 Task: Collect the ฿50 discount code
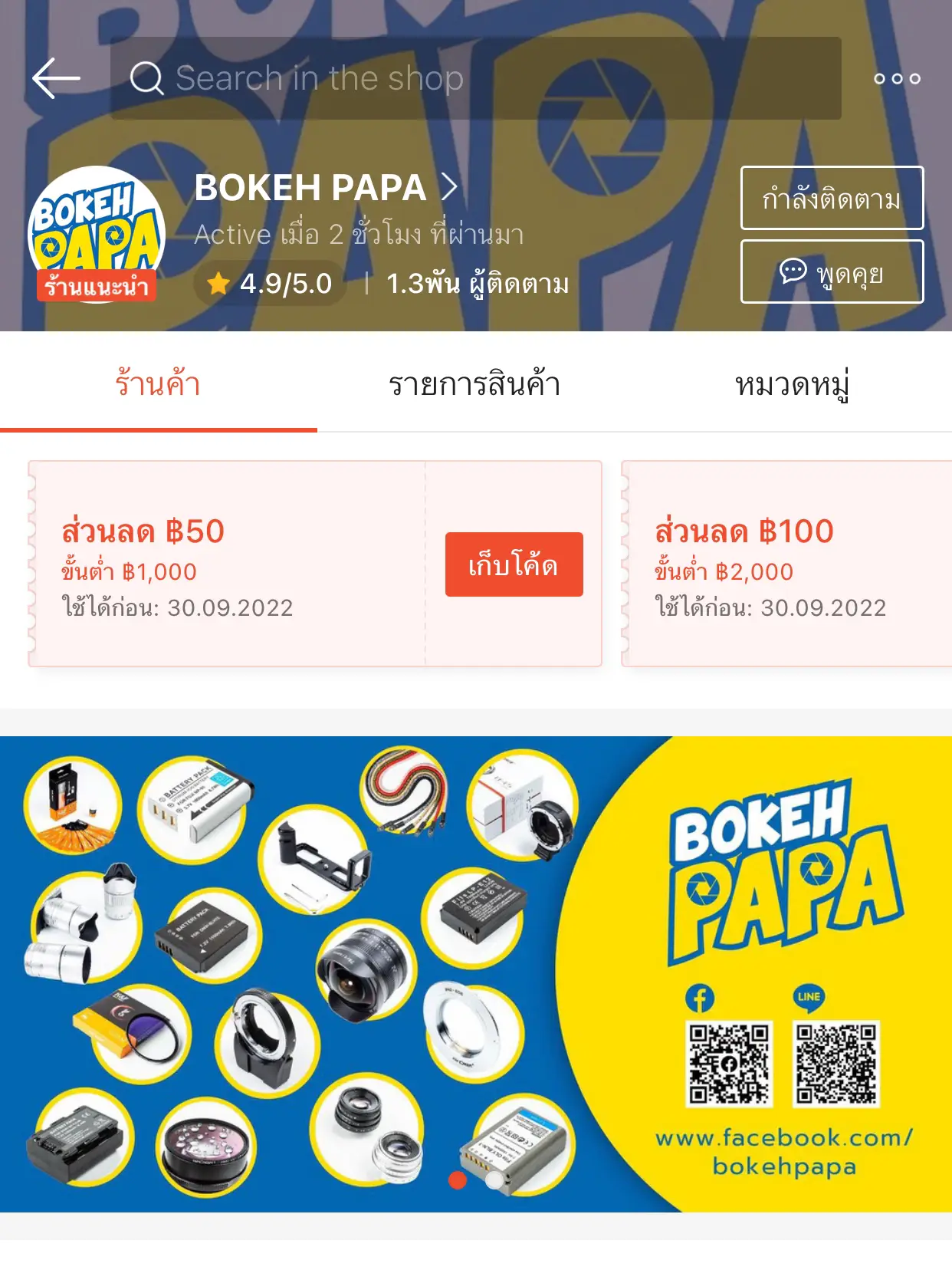(514, 564)
